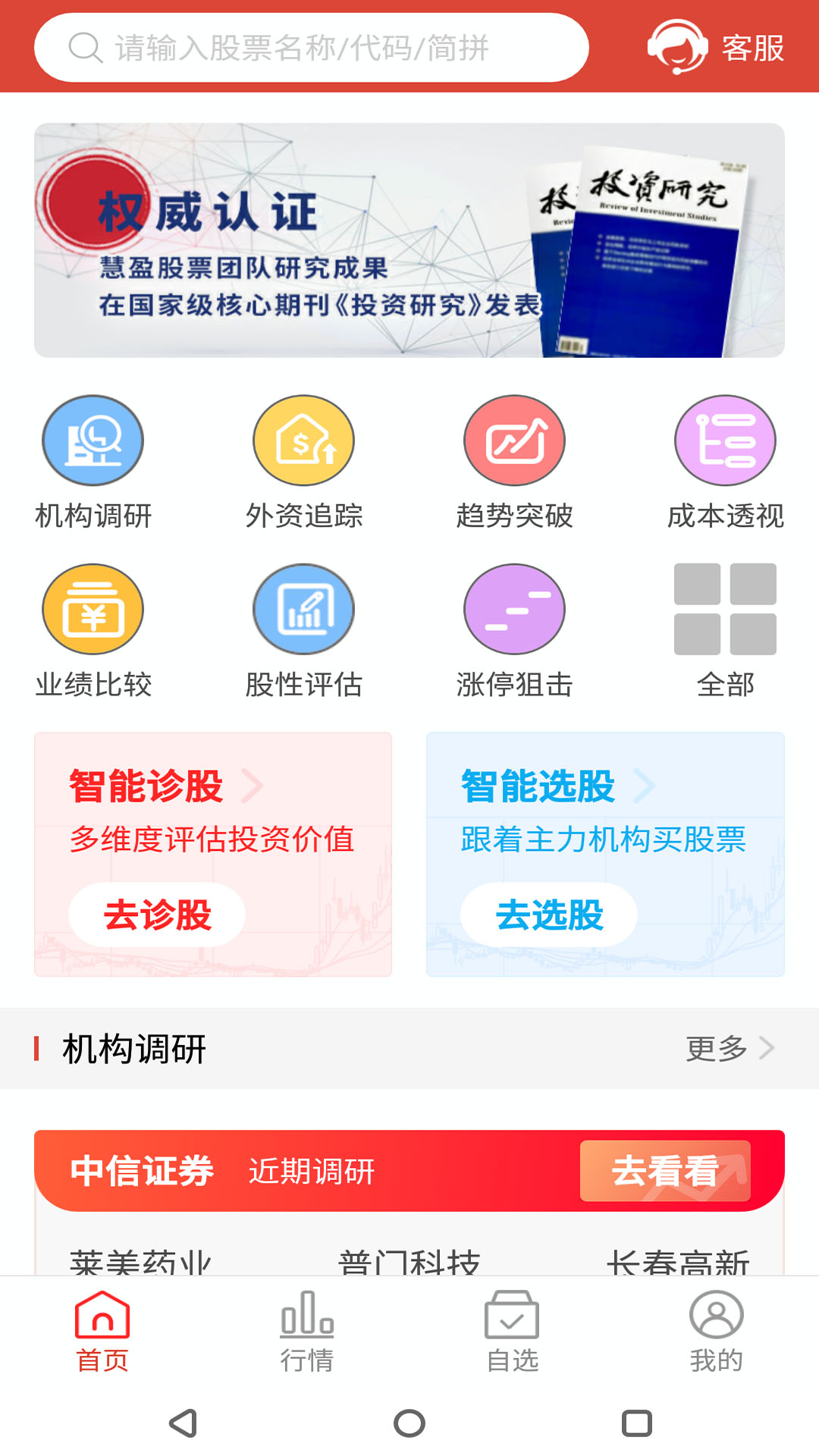Image resolution: width=819 pixels, height=1456 pixels.
Task: Tap the stock name/code search field
Action: click(x=311, y=48)
